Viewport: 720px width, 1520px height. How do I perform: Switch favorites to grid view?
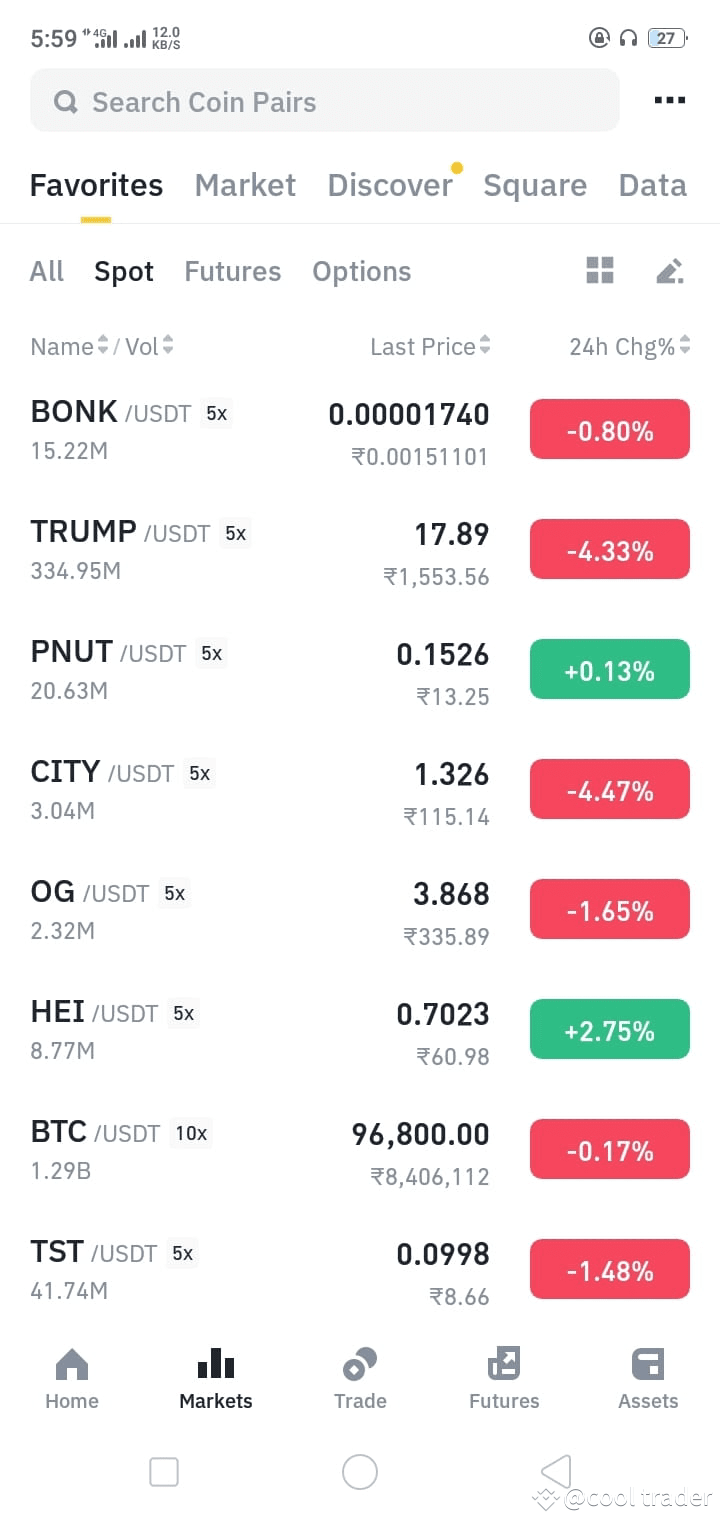click(x=600, y=270)
